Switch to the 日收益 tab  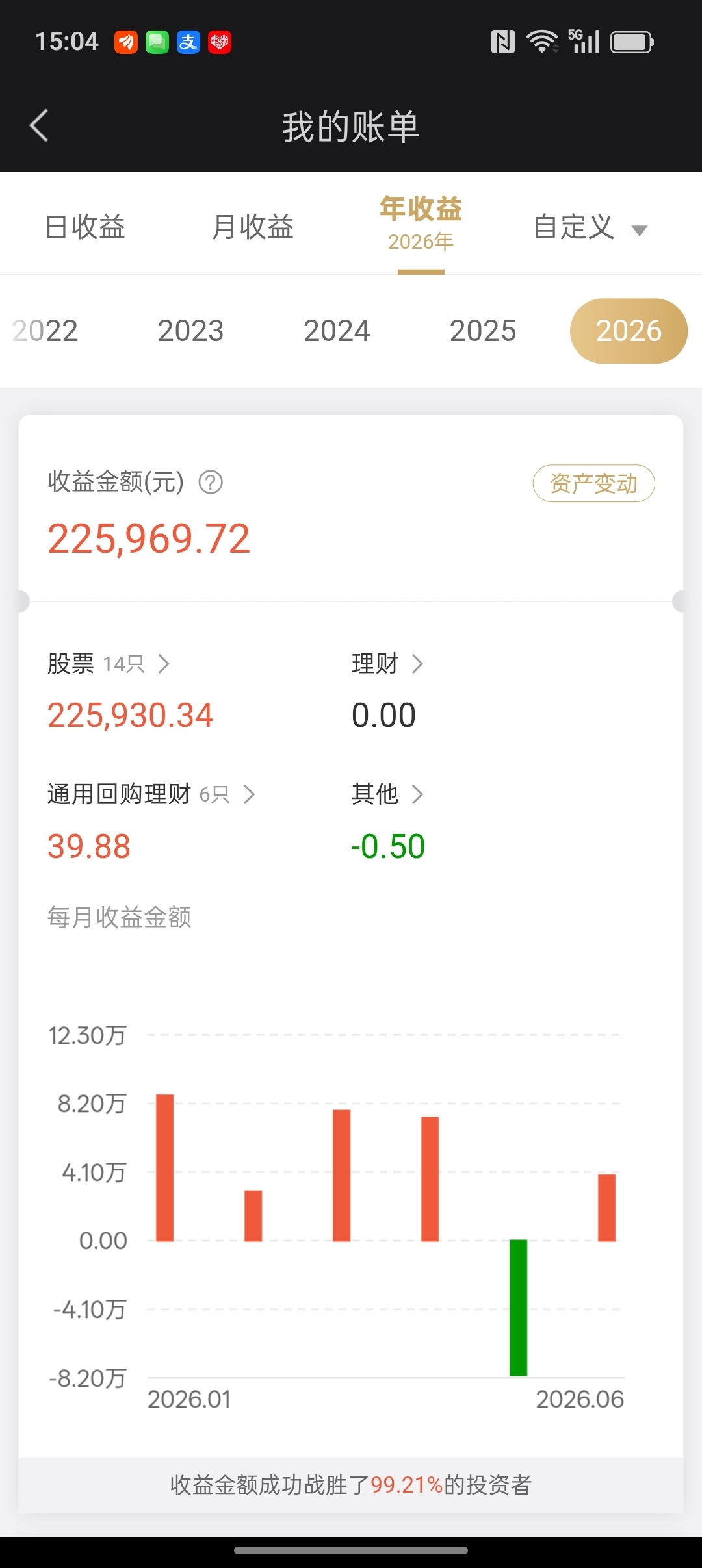click(x=85, y=227)
